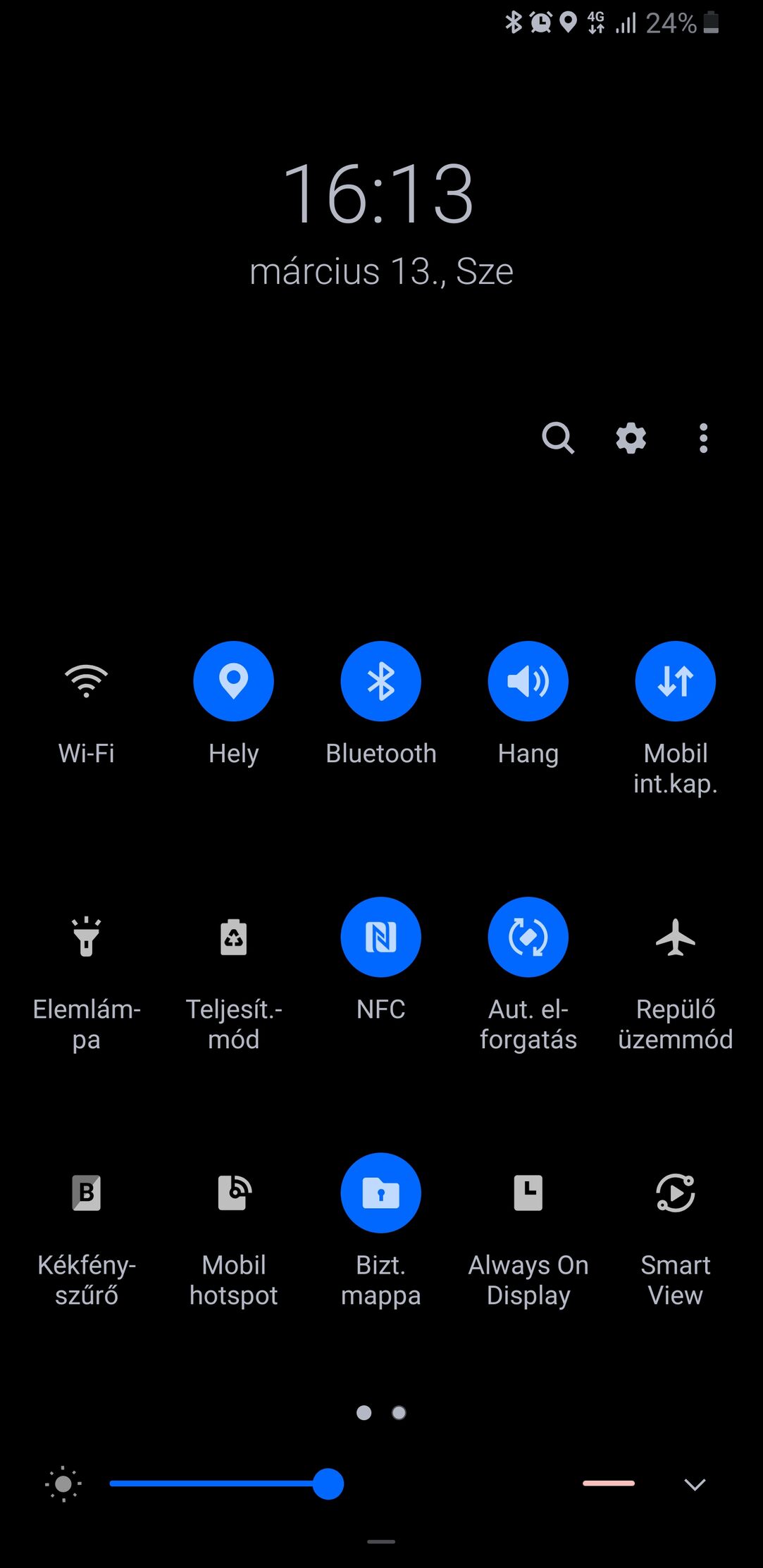Turn off NFC

380,937
